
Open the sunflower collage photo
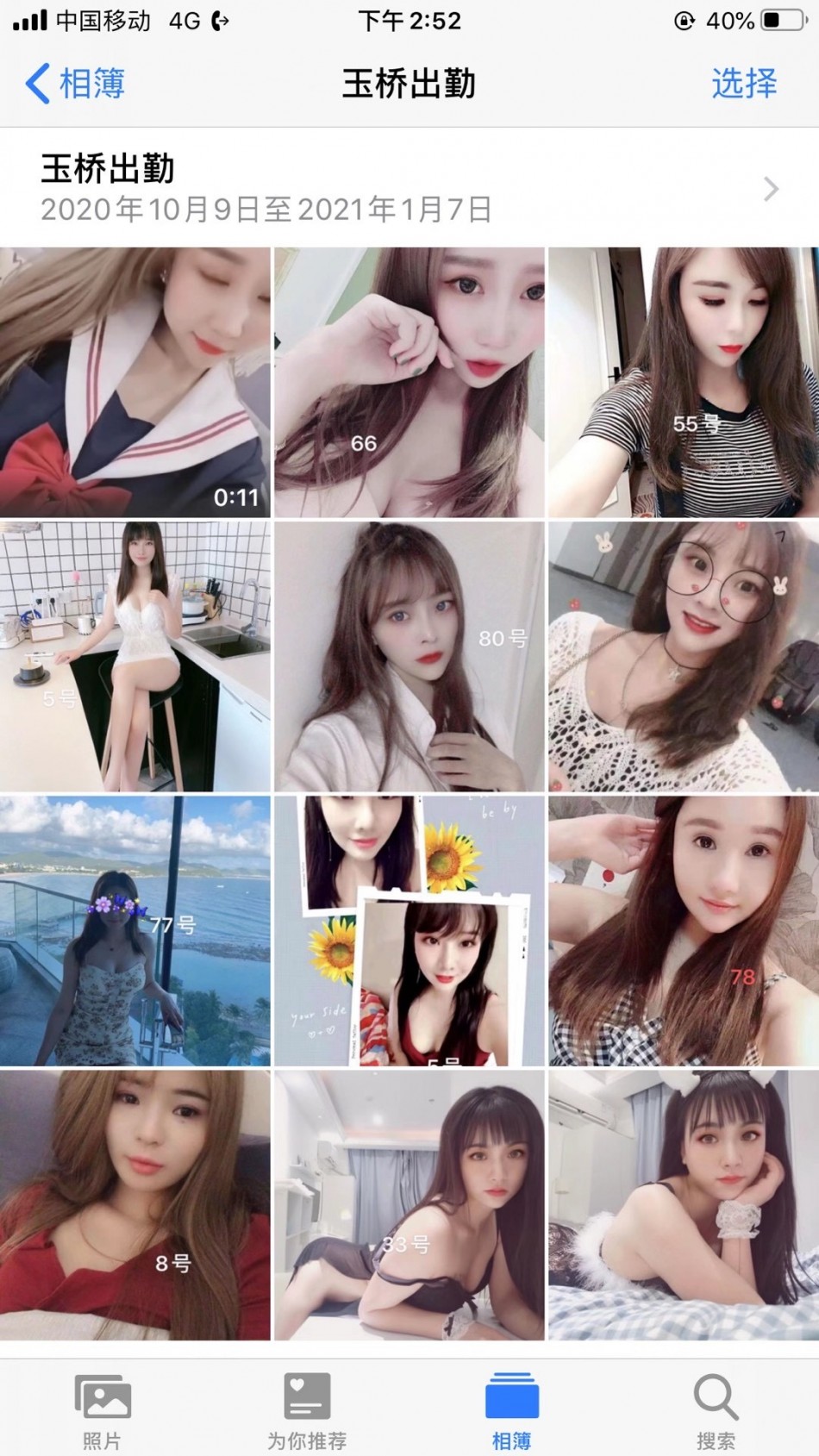point(409,930)
